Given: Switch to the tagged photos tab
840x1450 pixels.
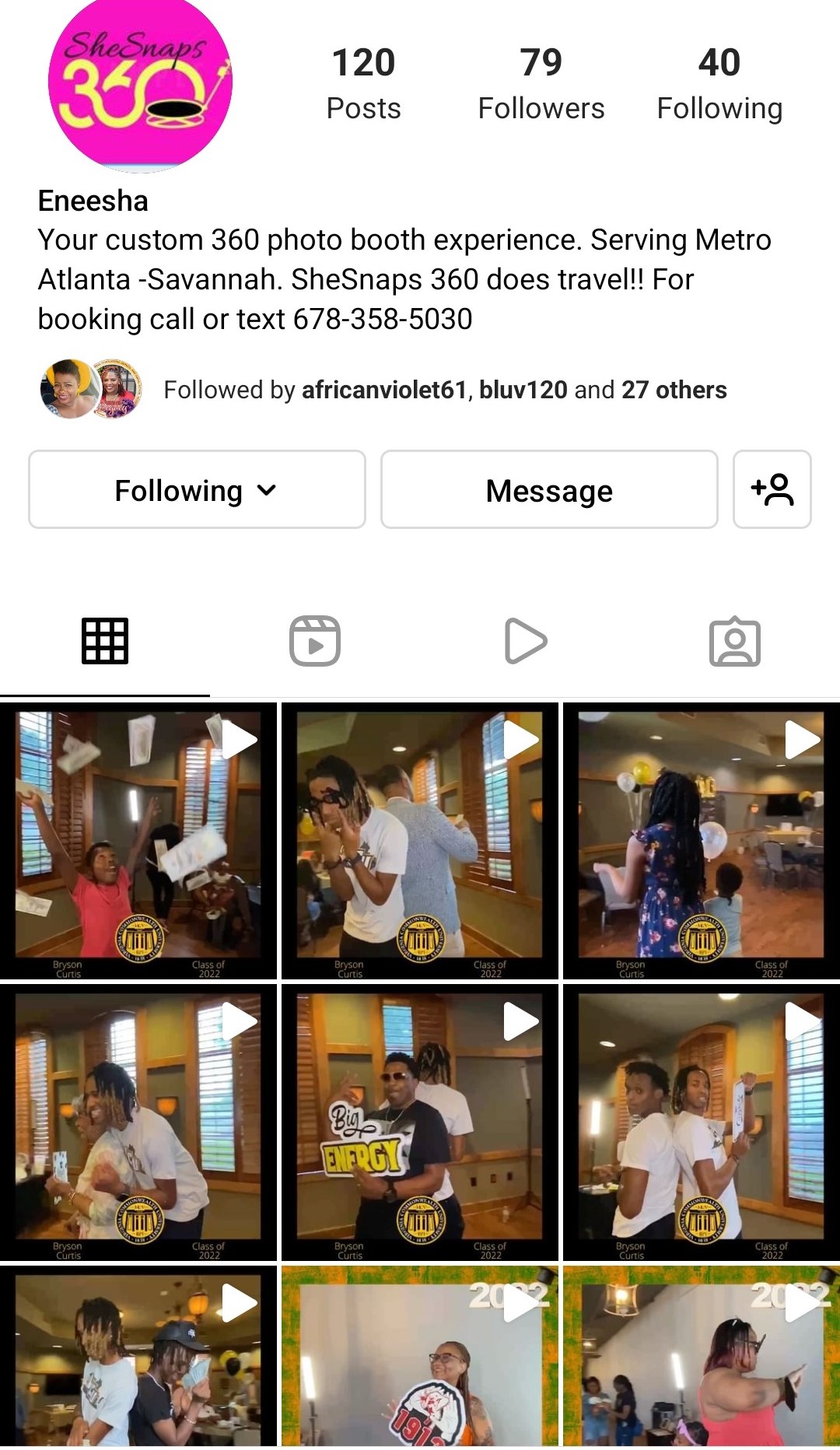Looking at the screenshot, I should click(734, 642).
